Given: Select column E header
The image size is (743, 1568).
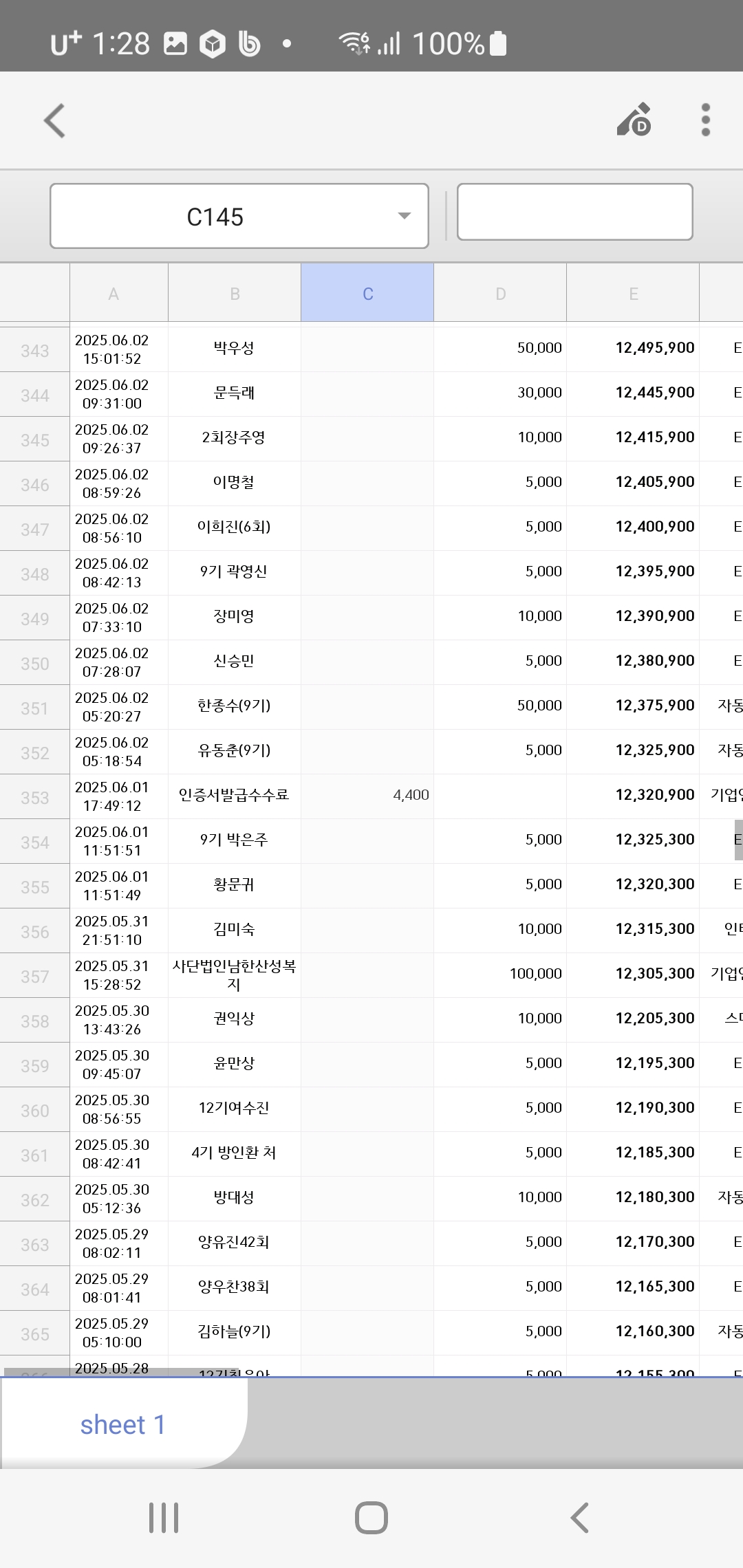Looking at the screenshot, I should (x=633, y=294).
